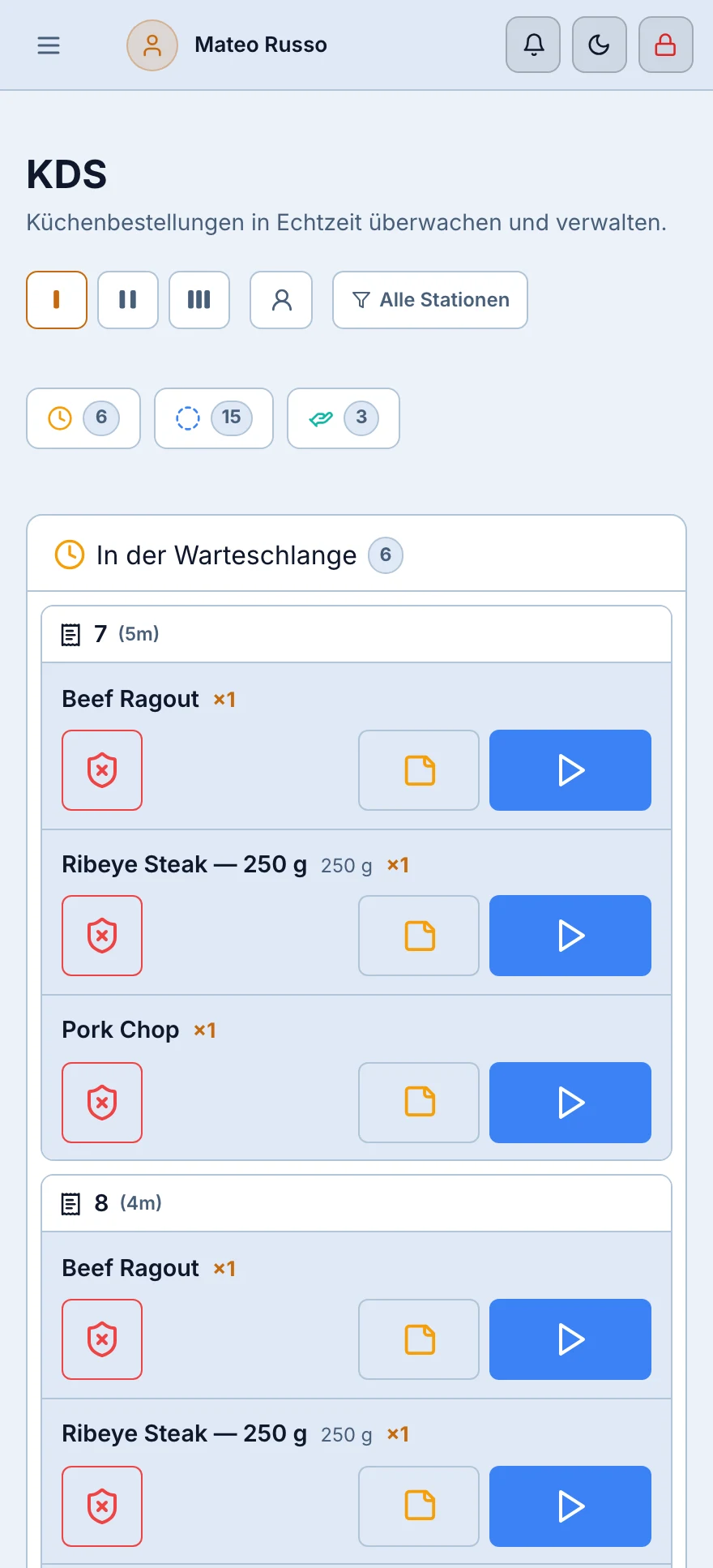Screen dimensions: 713x1568
Task: Open the hamburger menu
Action: tap(49, 45)
